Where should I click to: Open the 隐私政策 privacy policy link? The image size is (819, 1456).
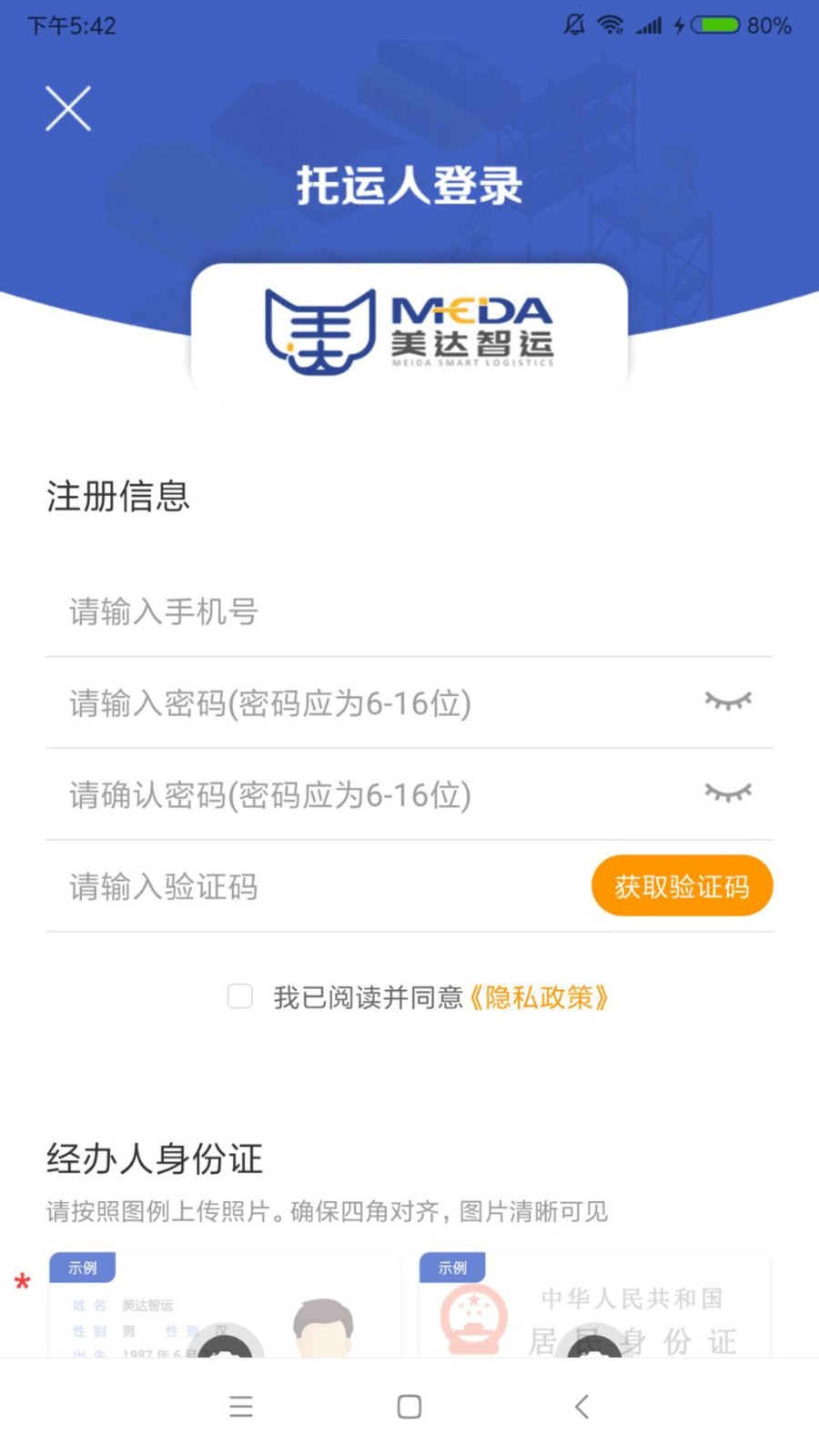[x=541, y=997]
